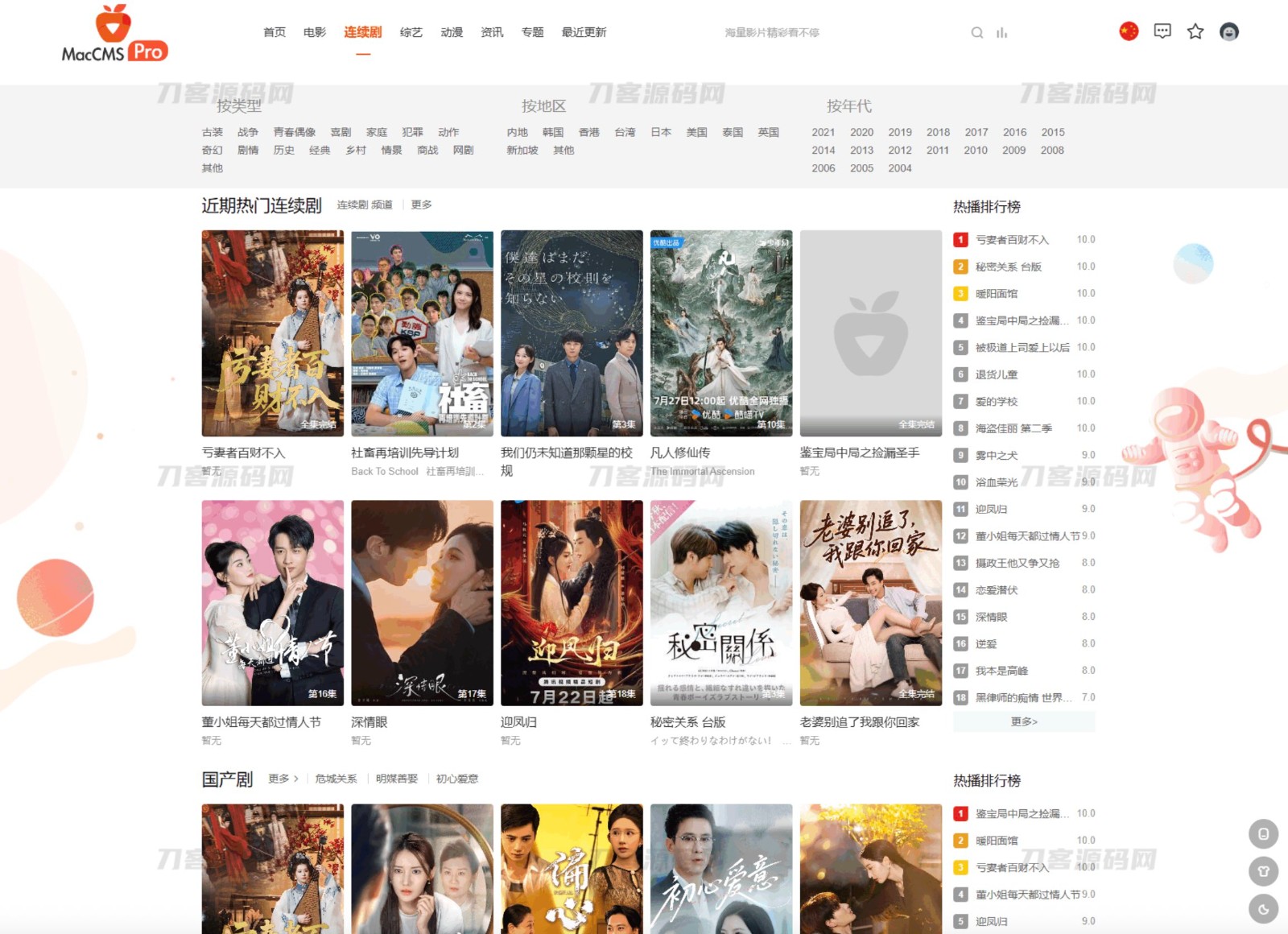Select the 综艺 navigation tab

(411, 32)
